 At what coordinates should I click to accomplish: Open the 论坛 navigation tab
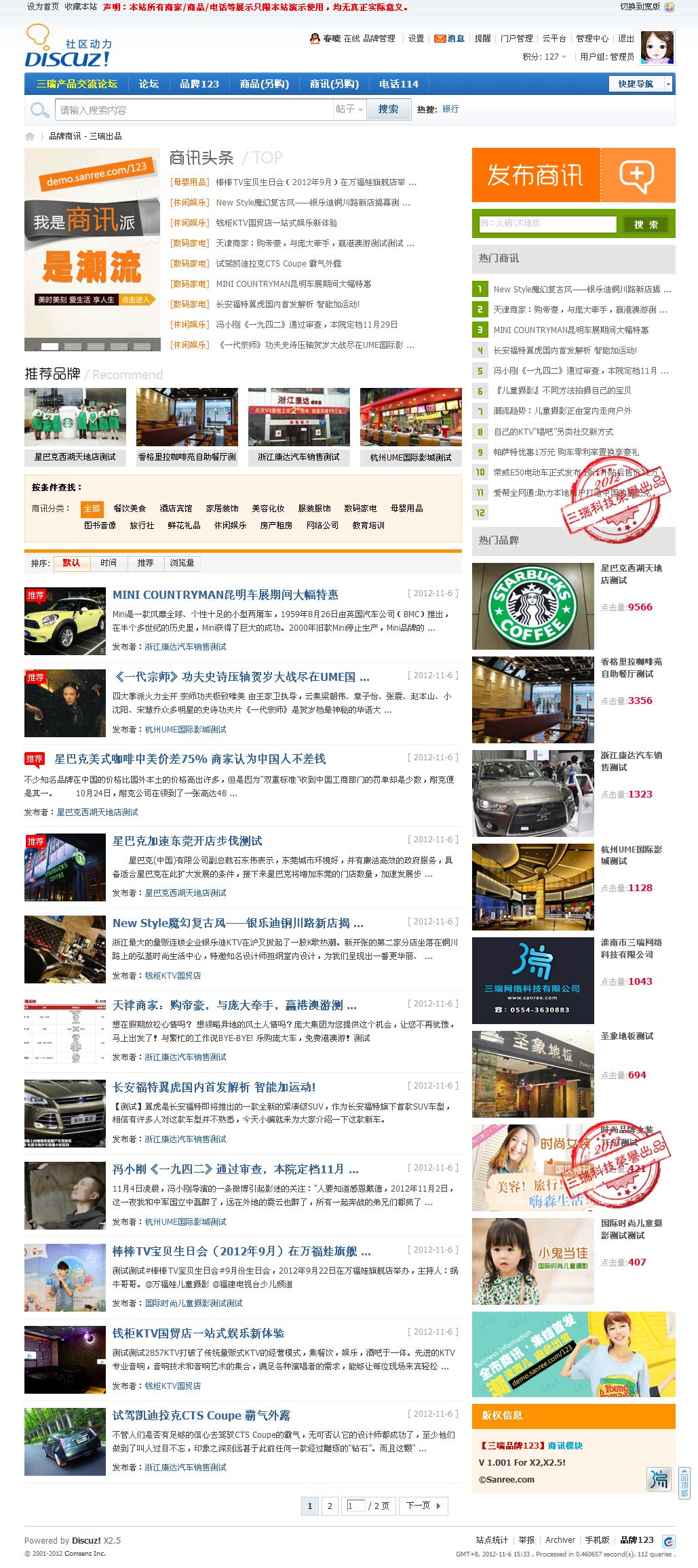pyautogui.click(x=149, y=84)
